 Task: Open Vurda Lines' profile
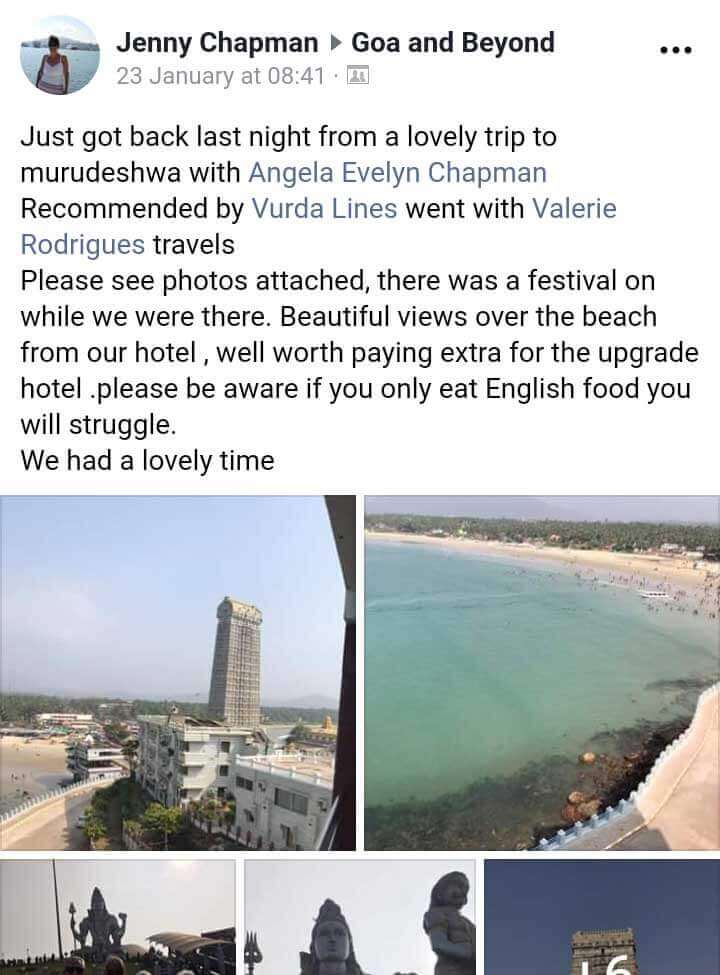[x=324, y=209]
